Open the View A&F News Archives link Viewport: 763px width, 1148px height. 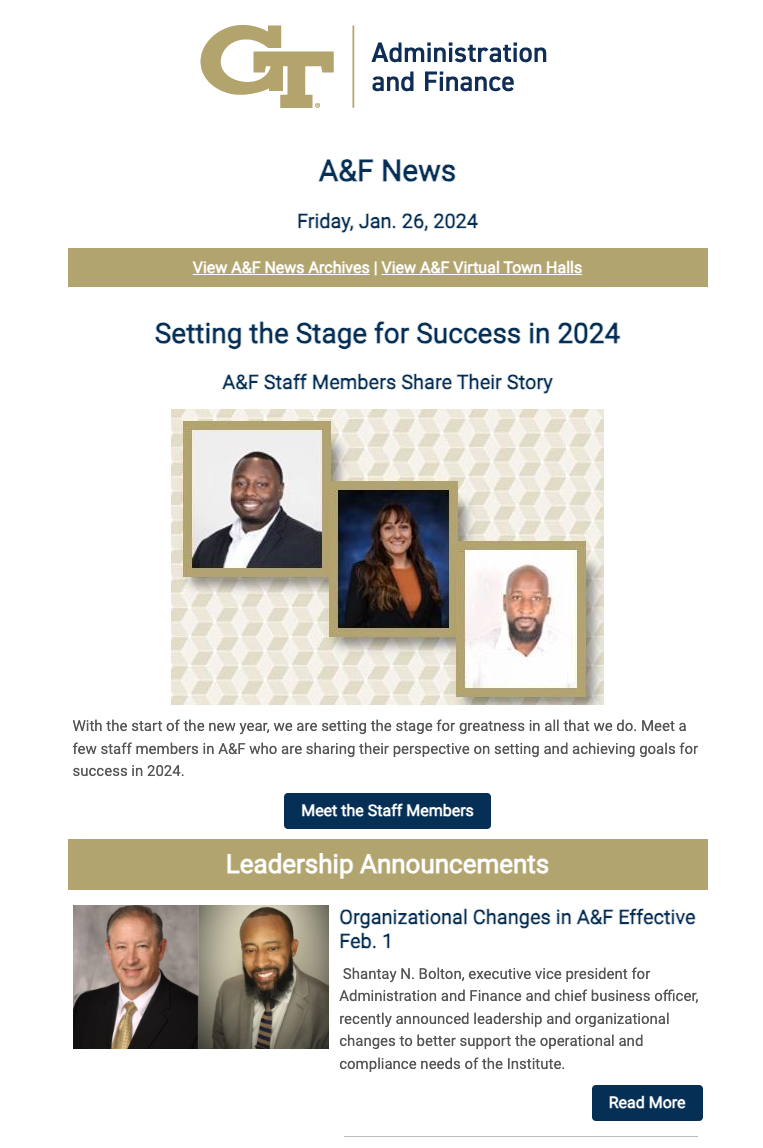pyautogui.click(x=281, y=268)
